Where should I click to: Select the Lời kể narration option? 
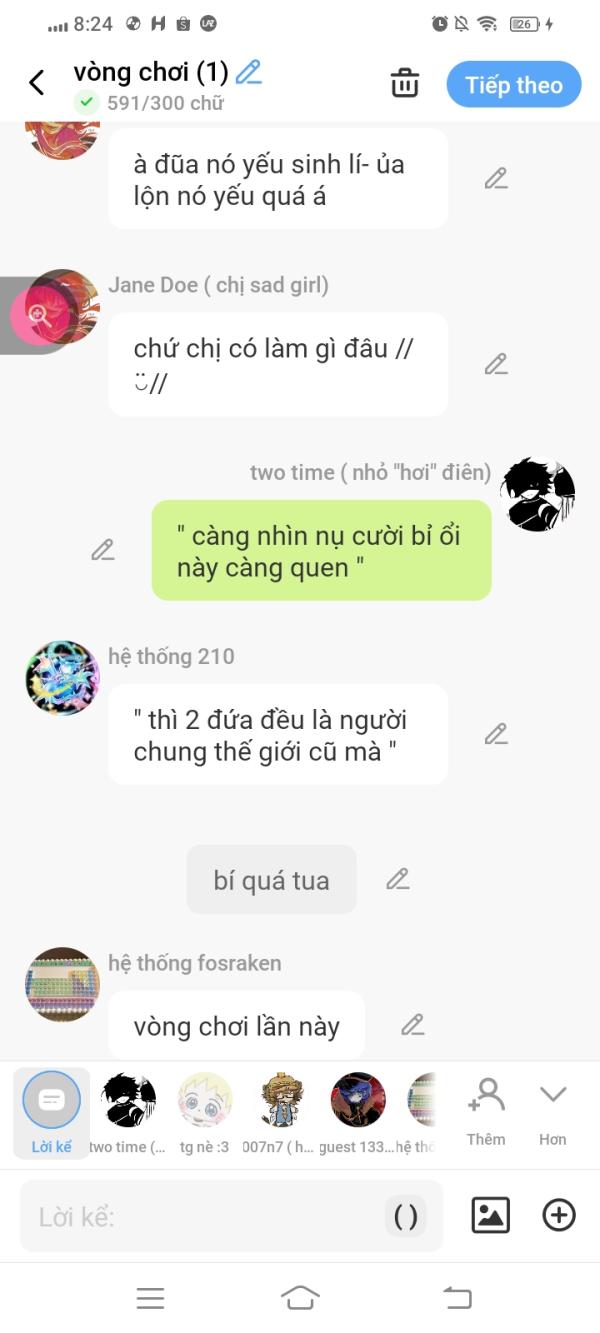51,1111
